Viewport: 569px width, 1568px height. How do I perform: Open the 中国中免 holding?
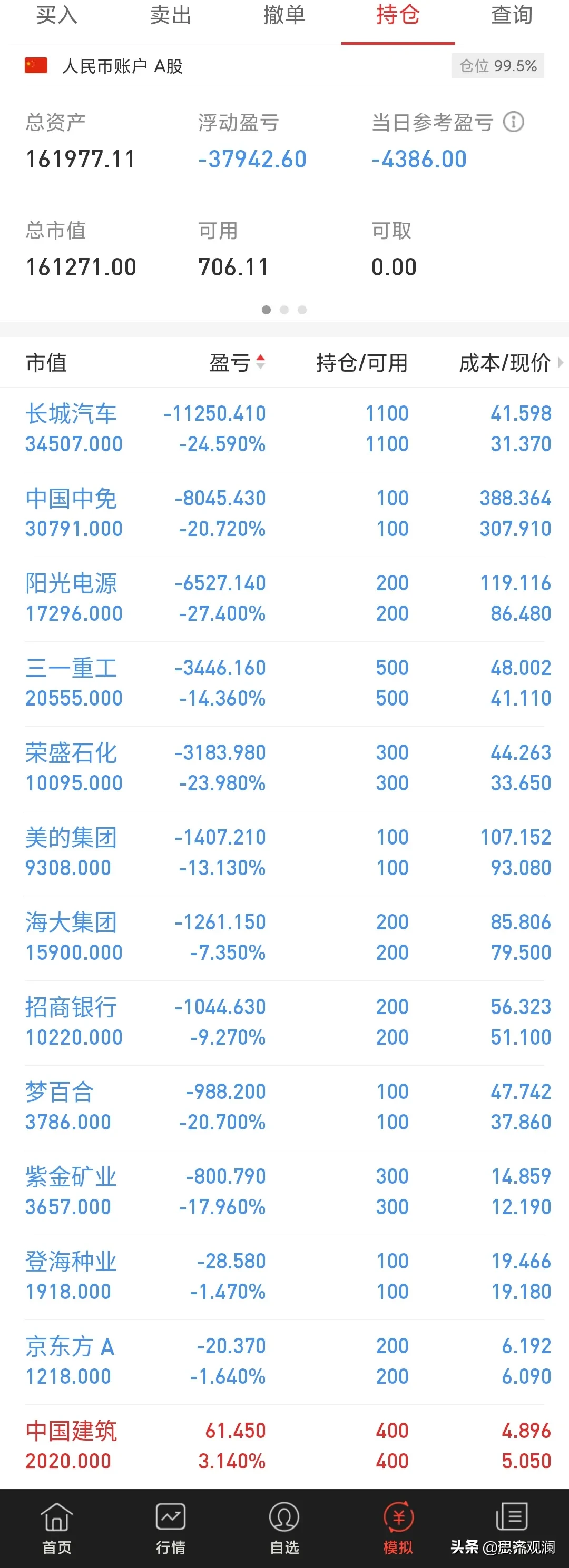point(71,499)
